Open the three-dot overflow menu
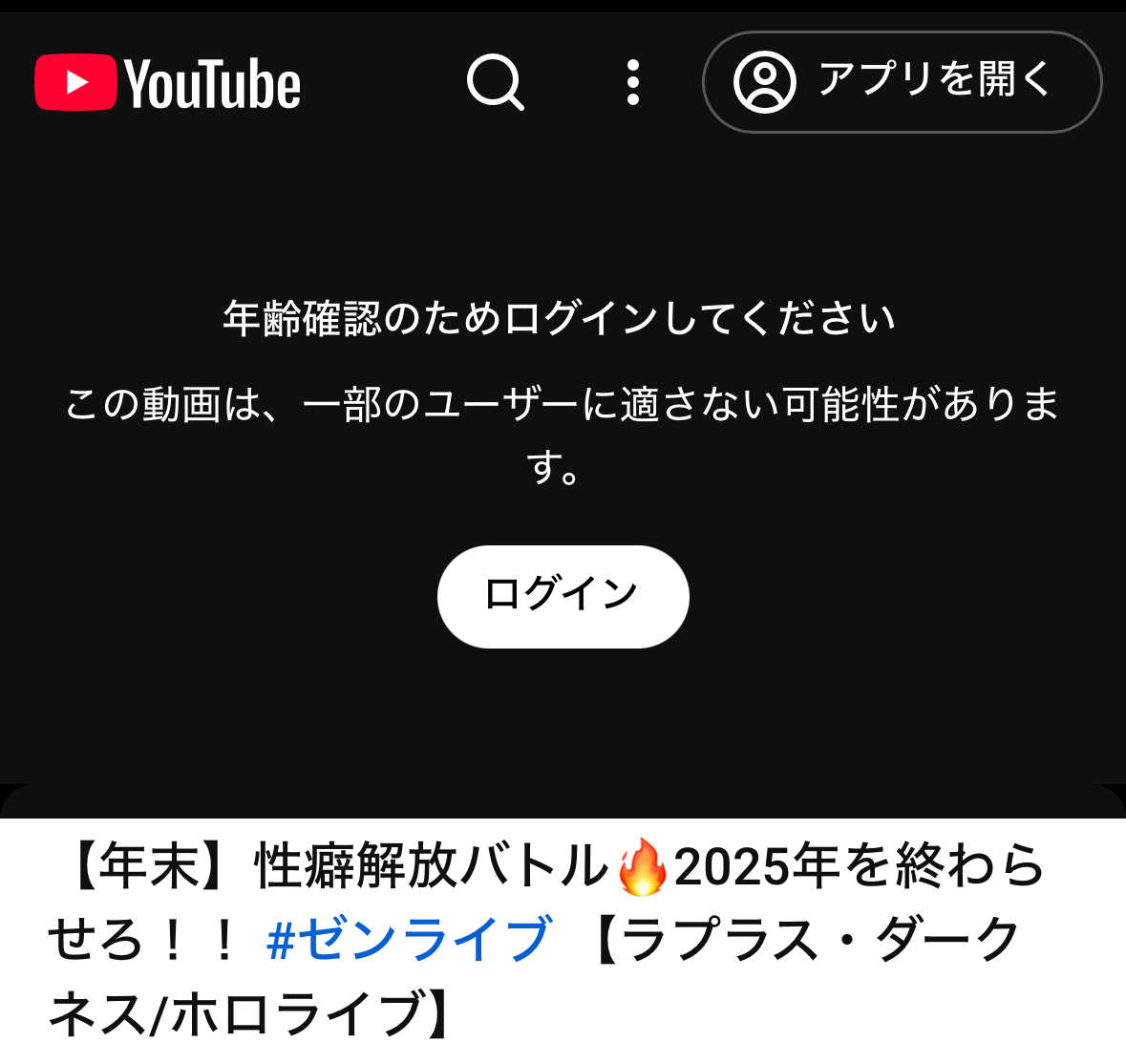The image size is (1126, 1064). point(632,82)
